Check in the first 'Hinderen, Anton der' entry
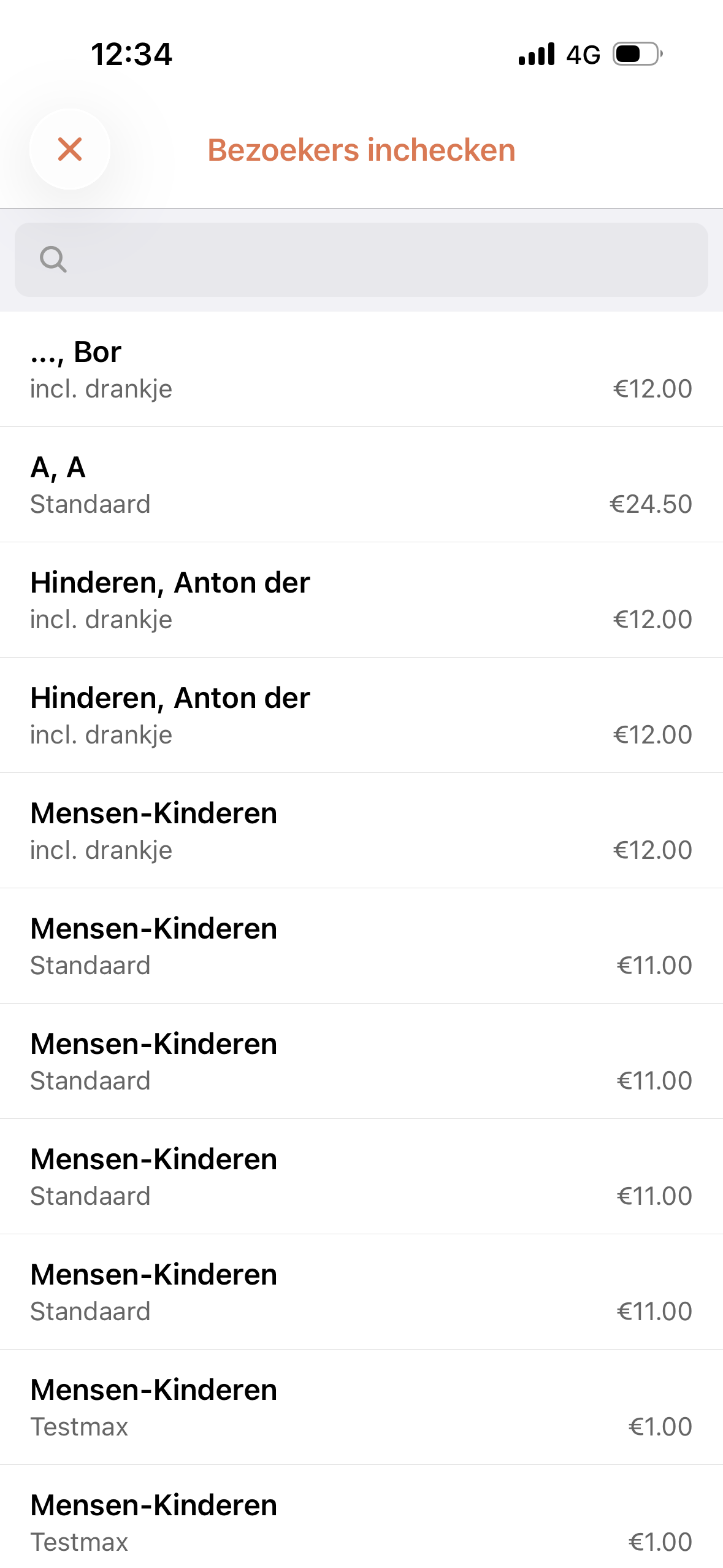Screen dimensions: 723x1568 click(x=362, y=599)
